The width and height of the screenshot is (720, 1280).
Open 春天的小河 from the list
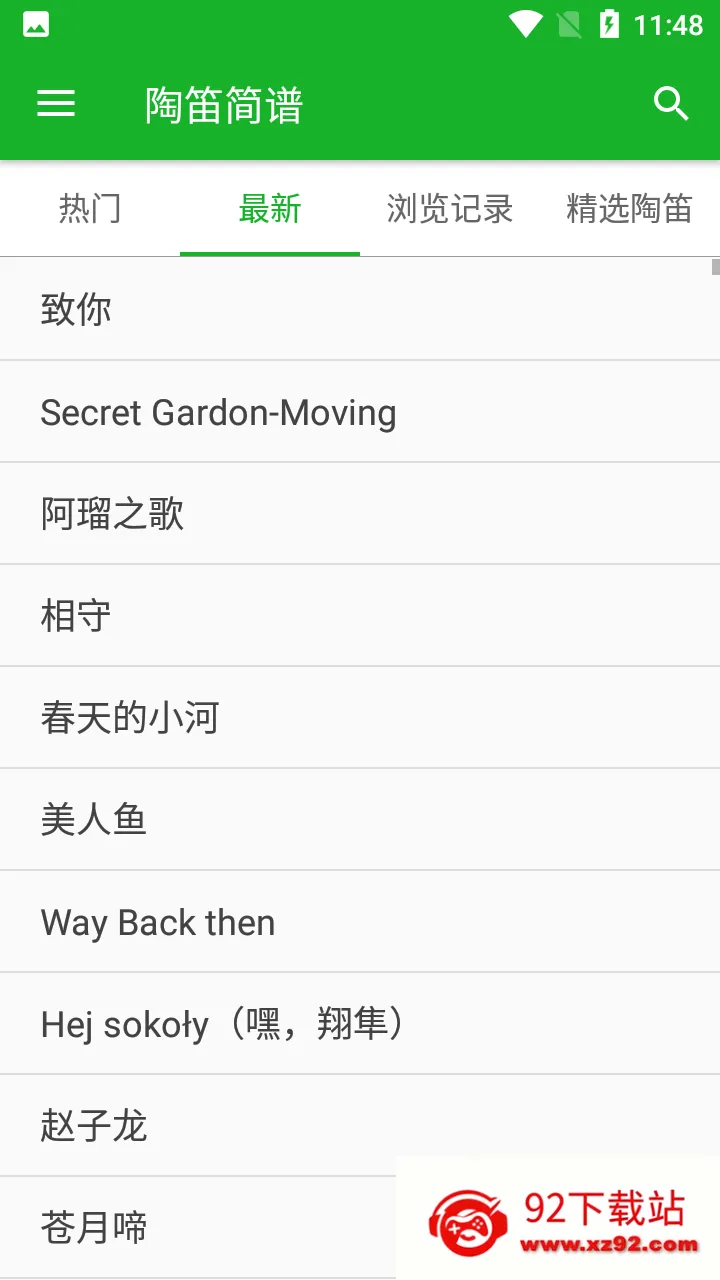click(x=360, y=718)
